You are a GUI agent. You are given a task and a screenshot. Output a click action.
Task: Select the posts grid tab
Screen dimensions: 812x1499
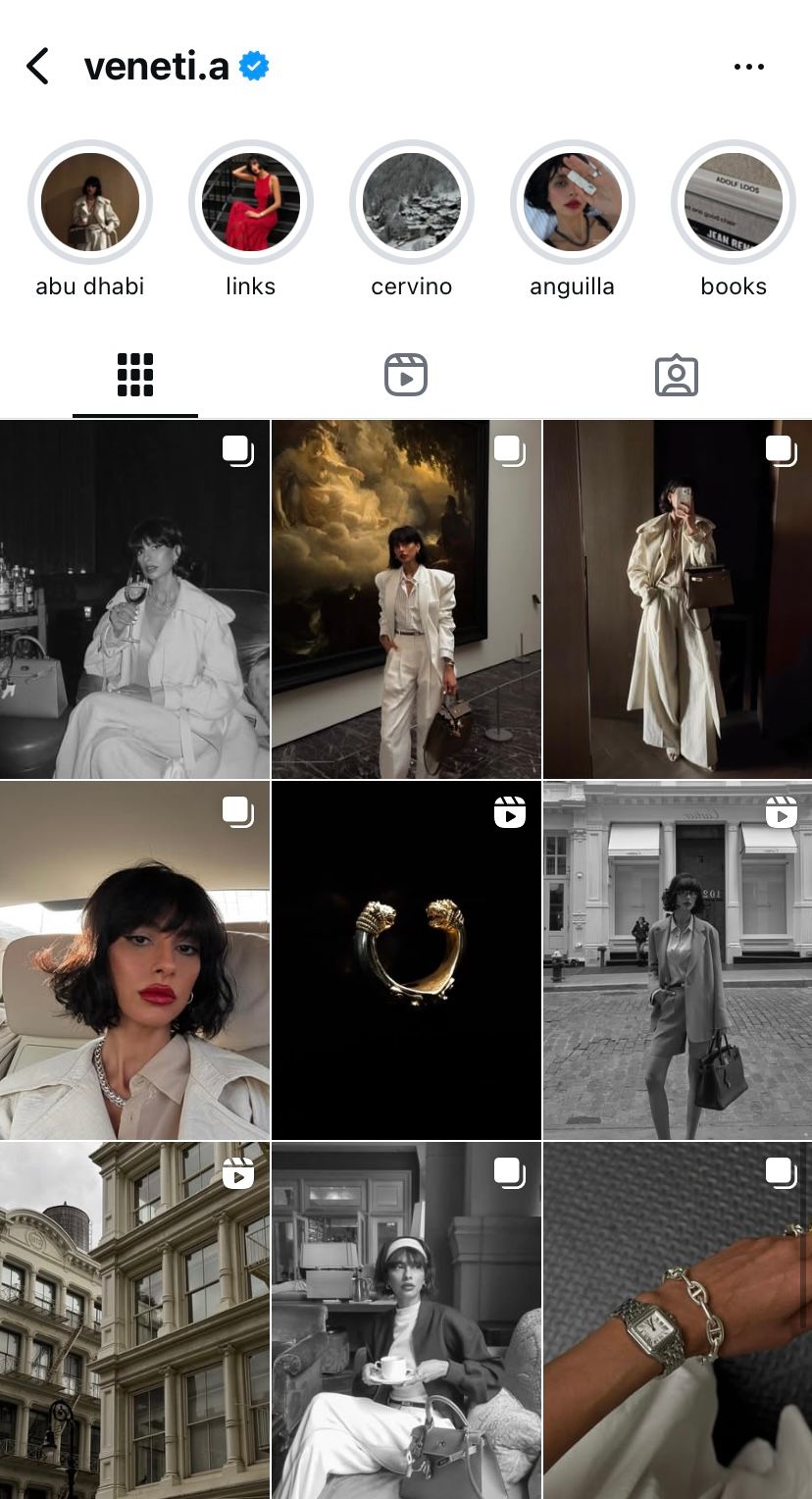[x=135, y=375]
